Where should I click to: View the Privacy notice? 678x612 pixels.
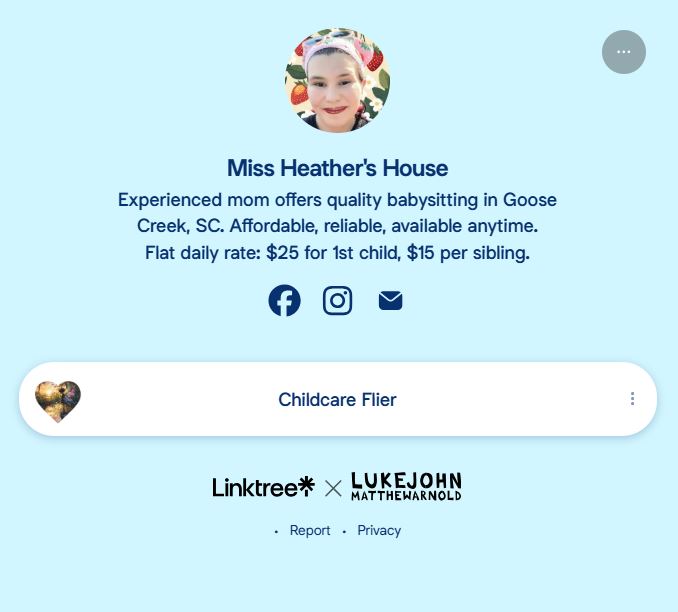click(x=379, y=531)
